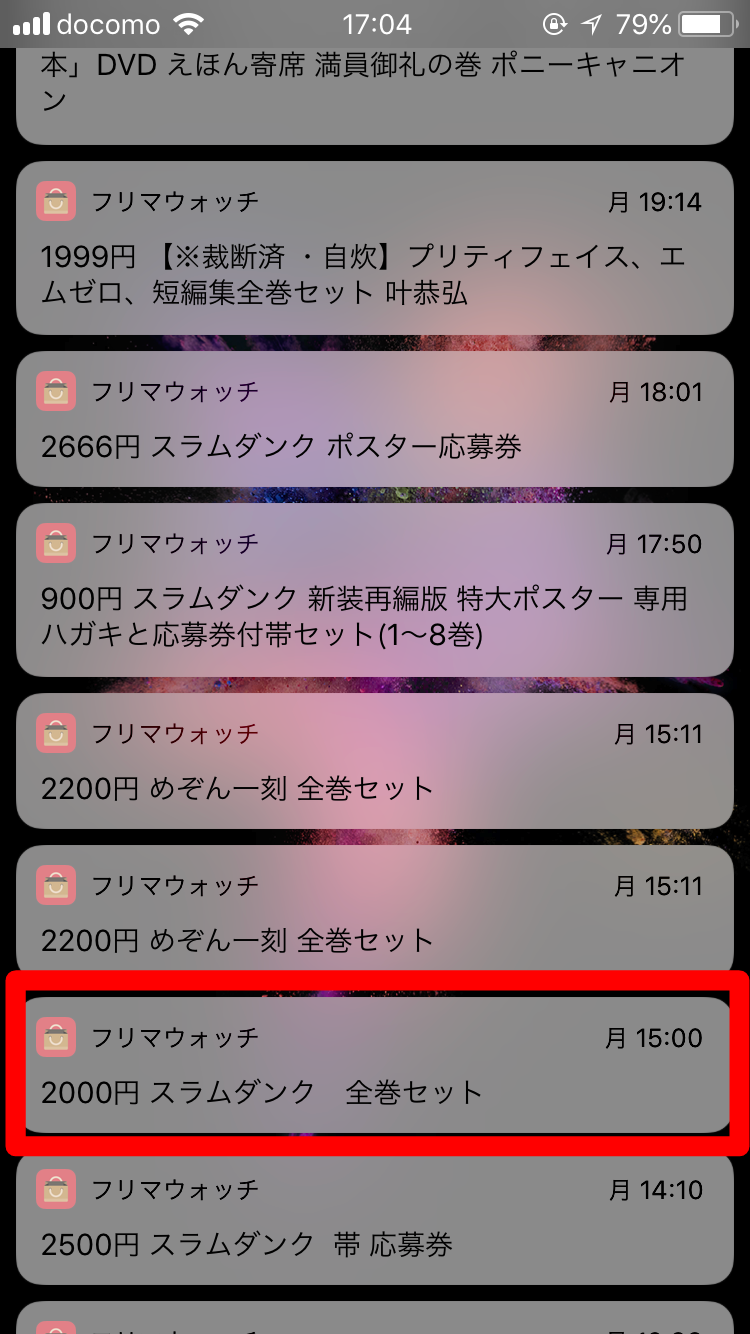Open the first 2200円 めぞん一刻 notification

point(375,760)
